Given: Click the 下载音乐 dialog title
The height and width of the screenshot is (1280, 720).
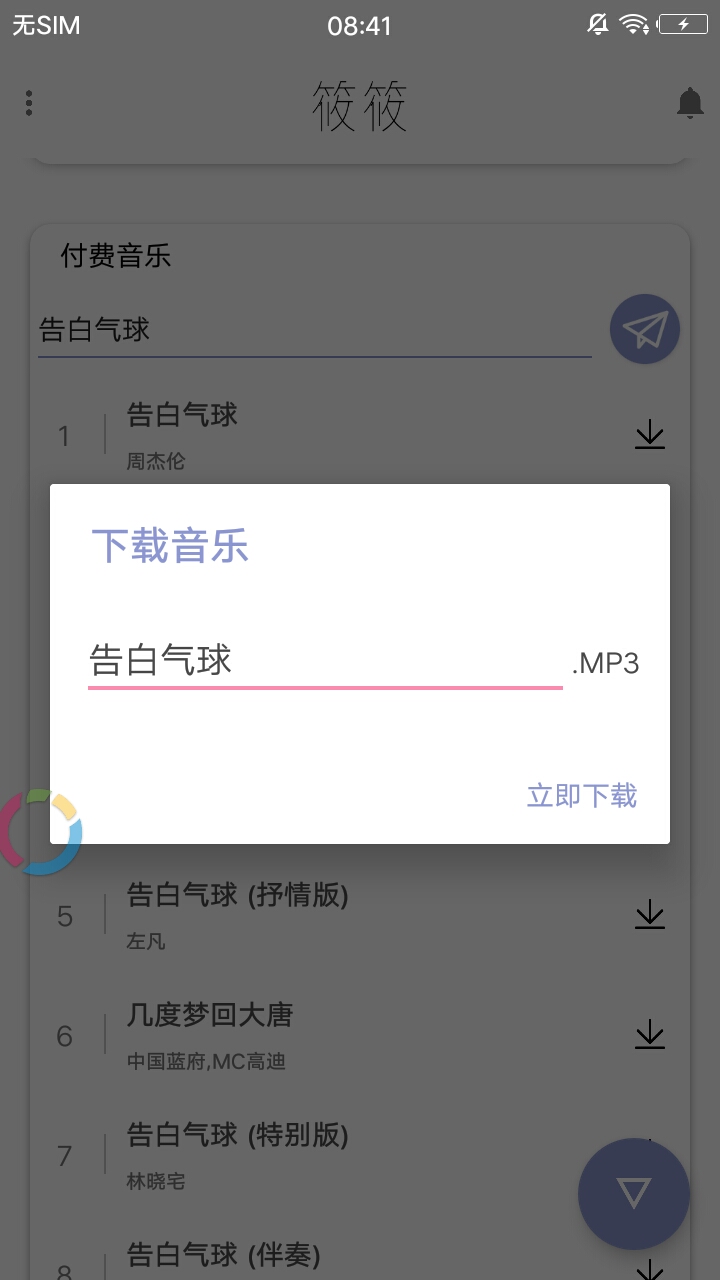Looking at the screenshot, I should [x=169, y=545].
